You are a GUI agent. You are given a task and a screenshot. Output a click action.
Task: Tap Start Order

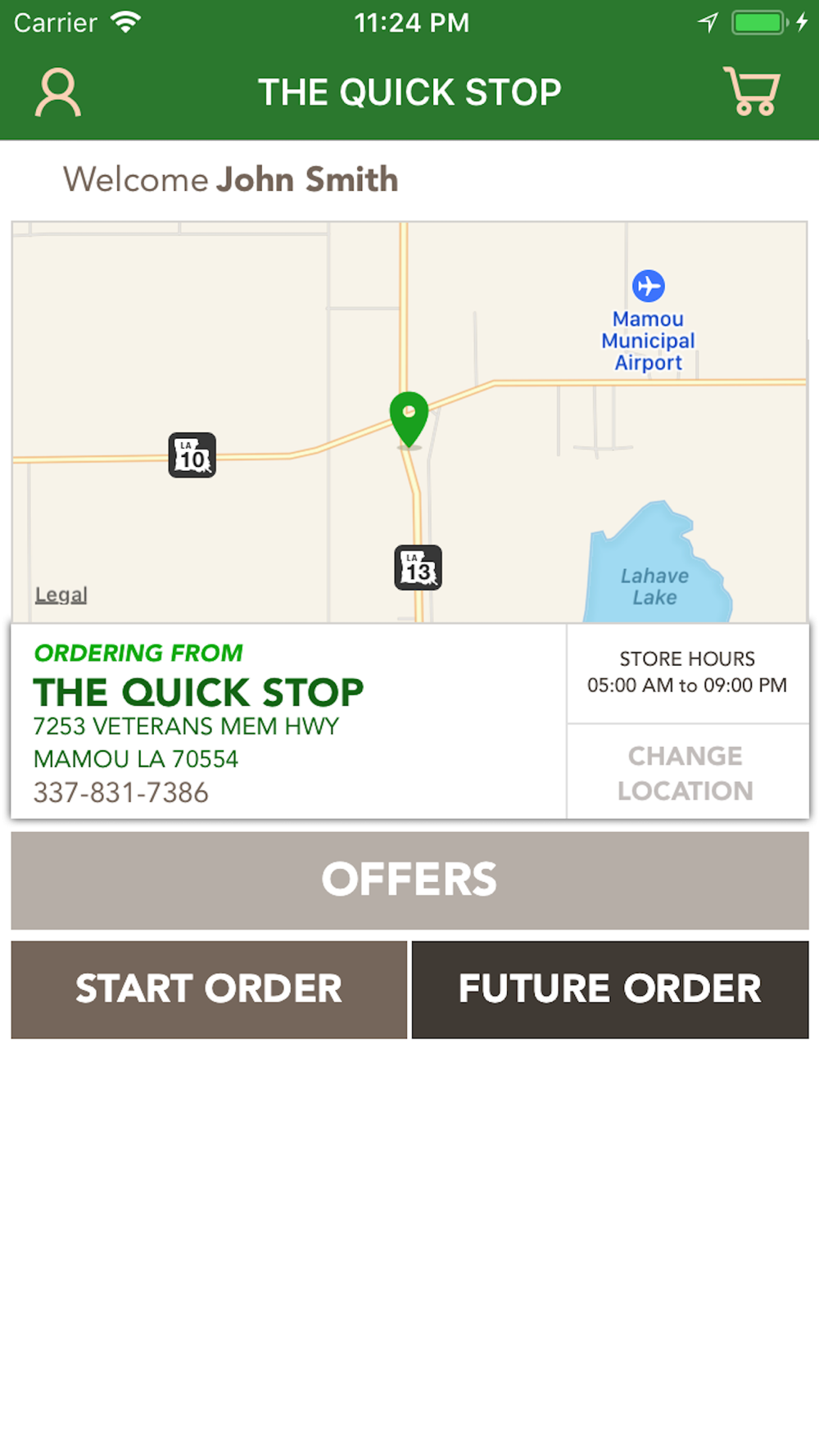pyautogui.click(x=209, y=989)
